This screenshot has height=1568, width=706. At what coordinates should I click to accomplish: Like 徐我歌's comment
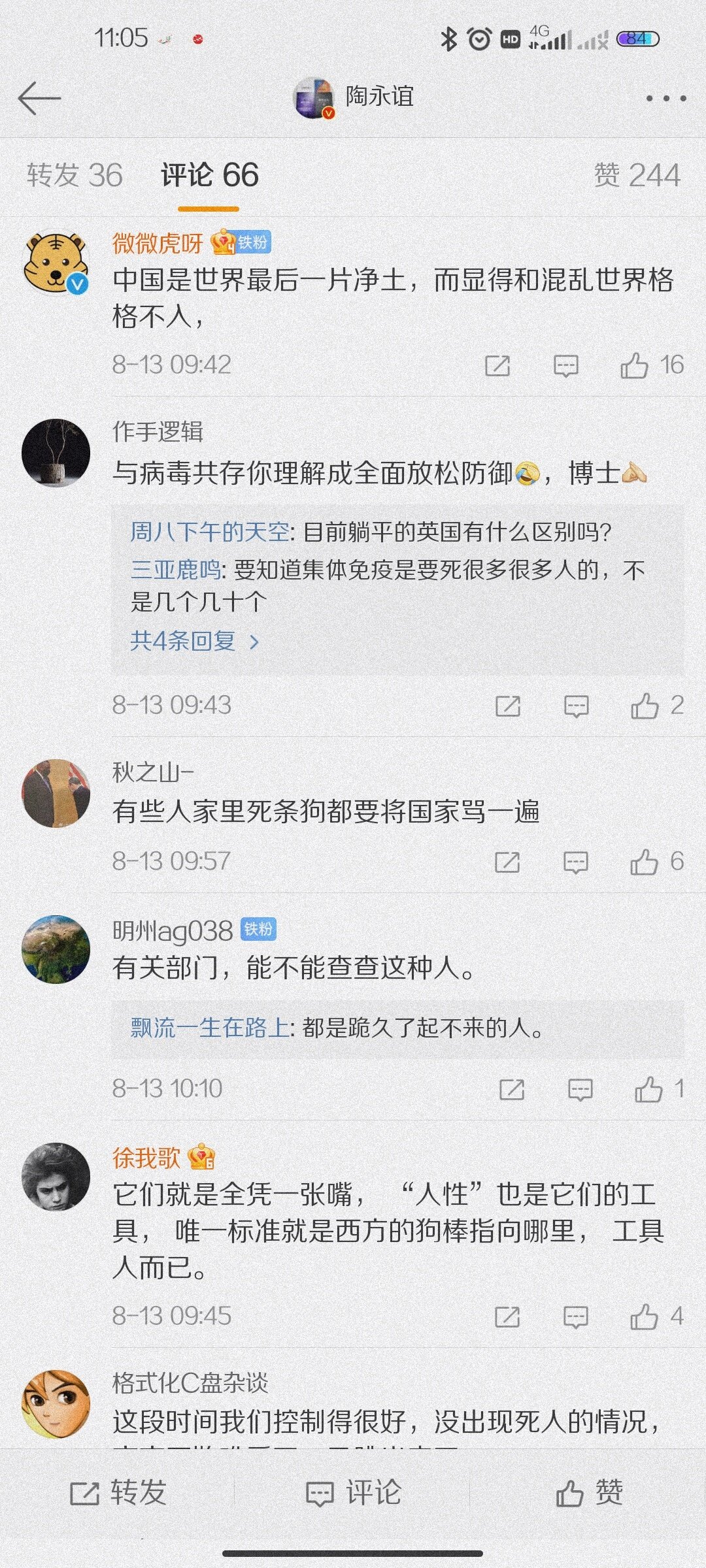644,1316
